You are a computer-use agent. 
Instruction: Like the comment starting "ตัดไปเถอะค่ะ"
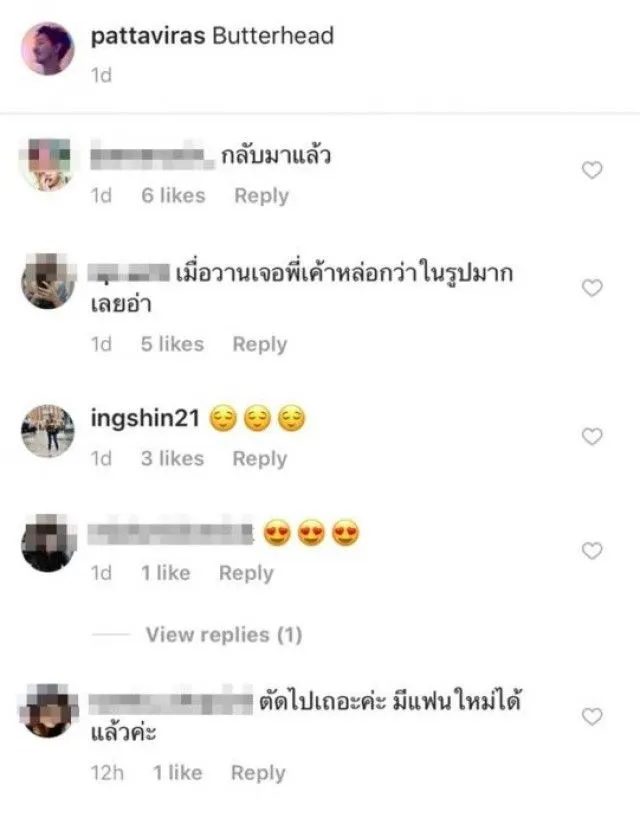pos(592,716)
